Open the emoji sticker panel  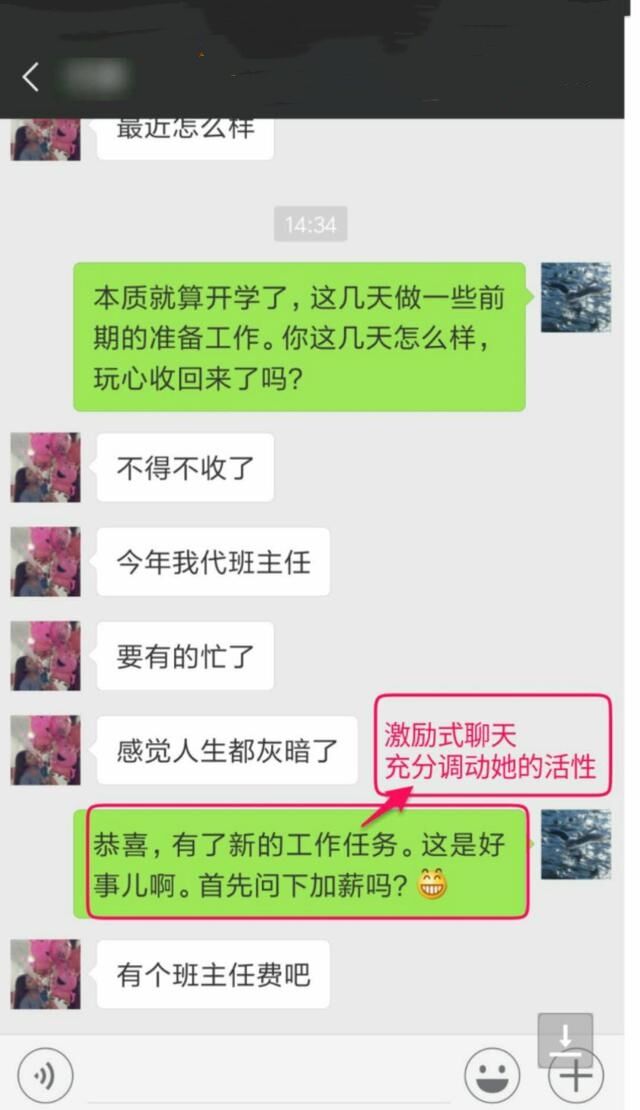click(492, 1077)
